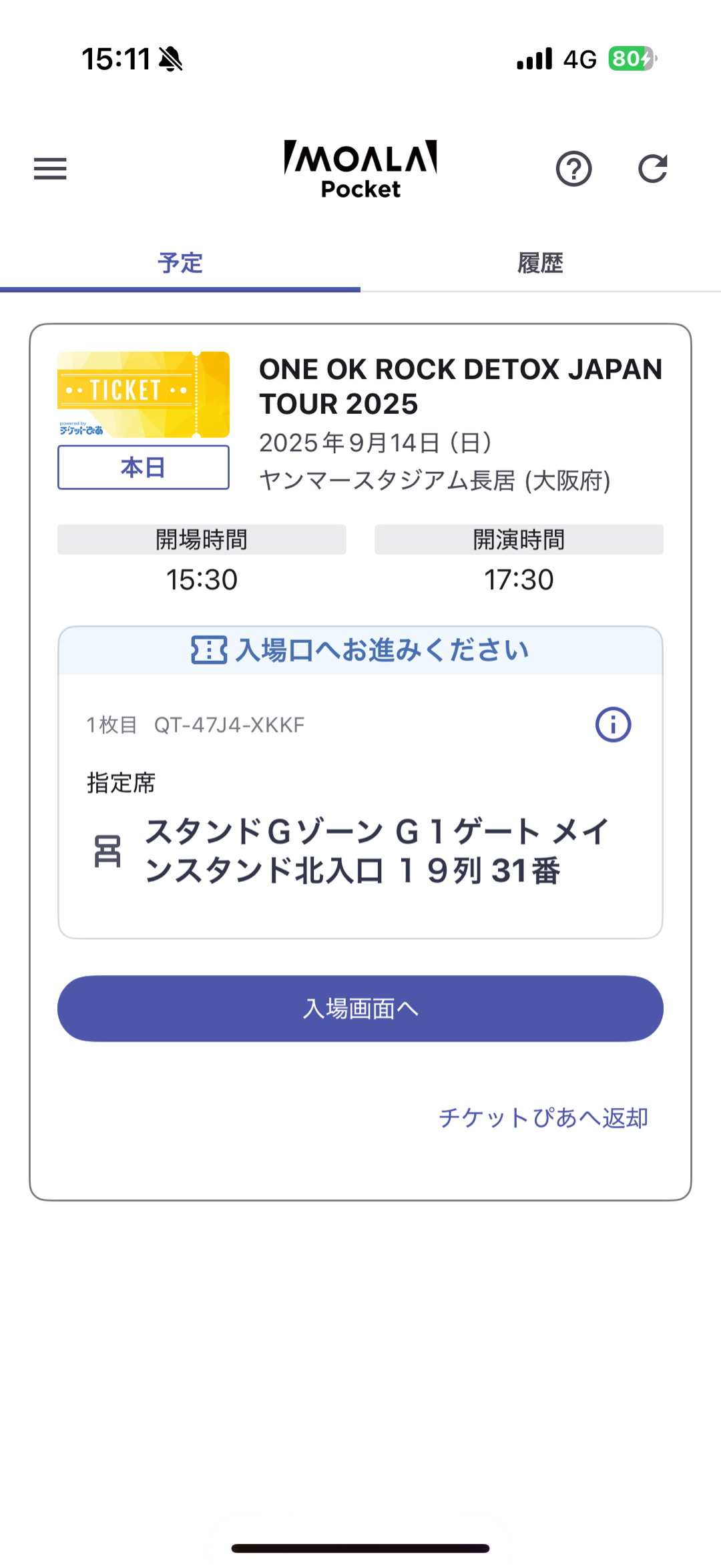Screen dimensions: 721x1568
Task: Show info for ticket QT-47J4-XKKF
Action: pos(613,725)
